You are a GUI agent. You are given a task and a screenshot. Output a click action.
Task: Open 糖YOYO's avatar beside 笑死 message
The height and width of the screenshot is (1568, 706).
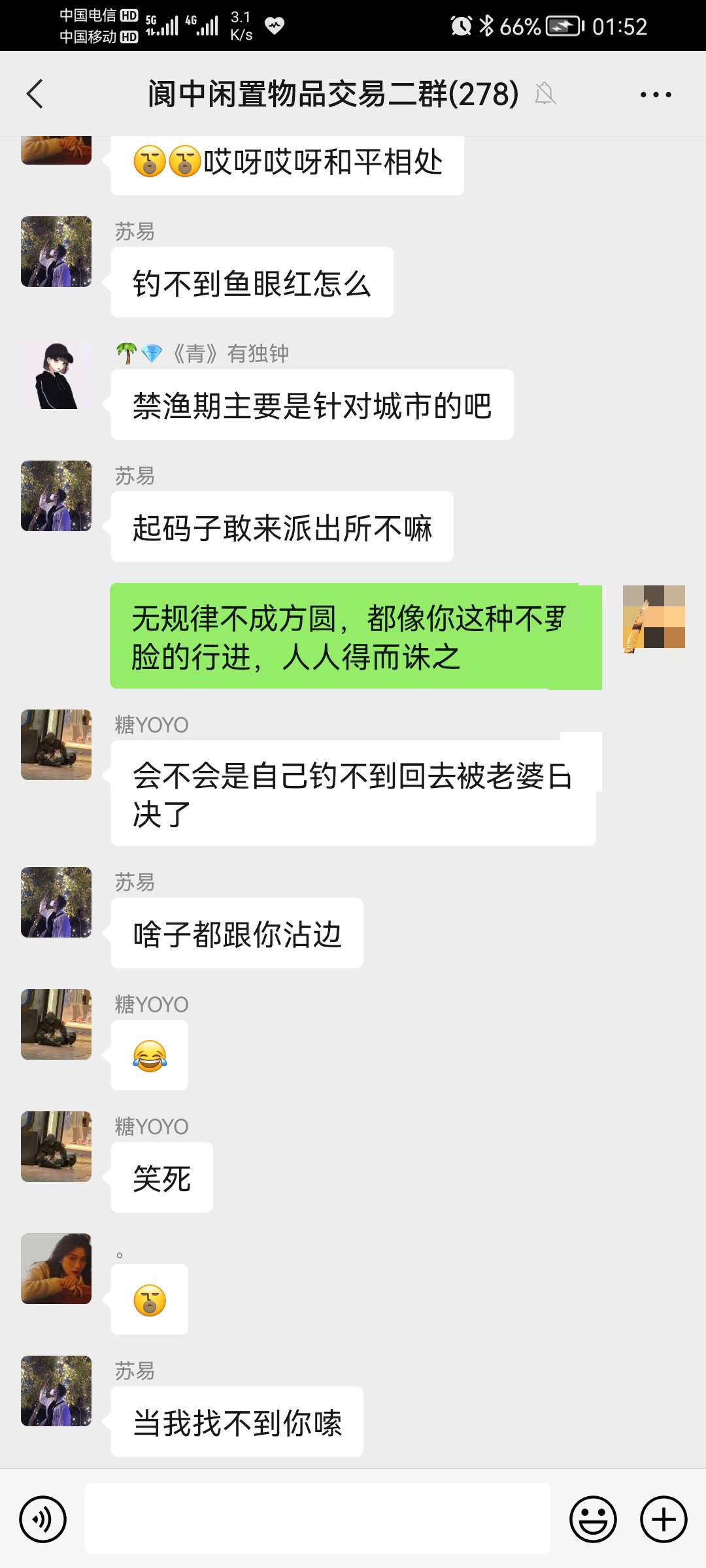pos(56,1147)
